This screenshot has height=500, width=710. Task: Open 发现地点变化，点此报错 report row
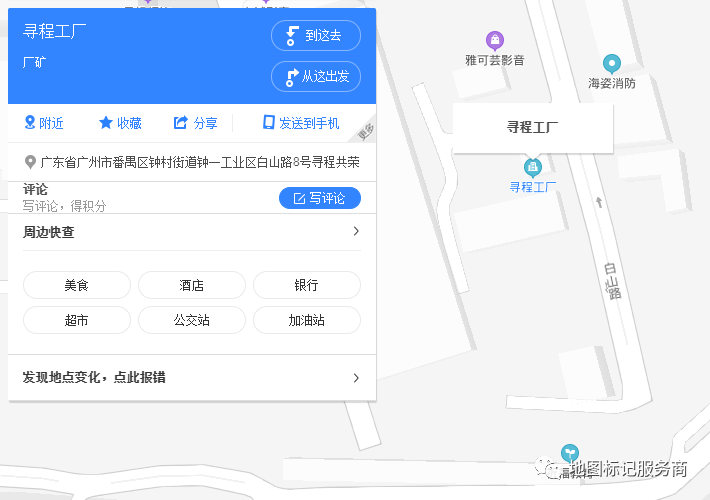[192, 378]
